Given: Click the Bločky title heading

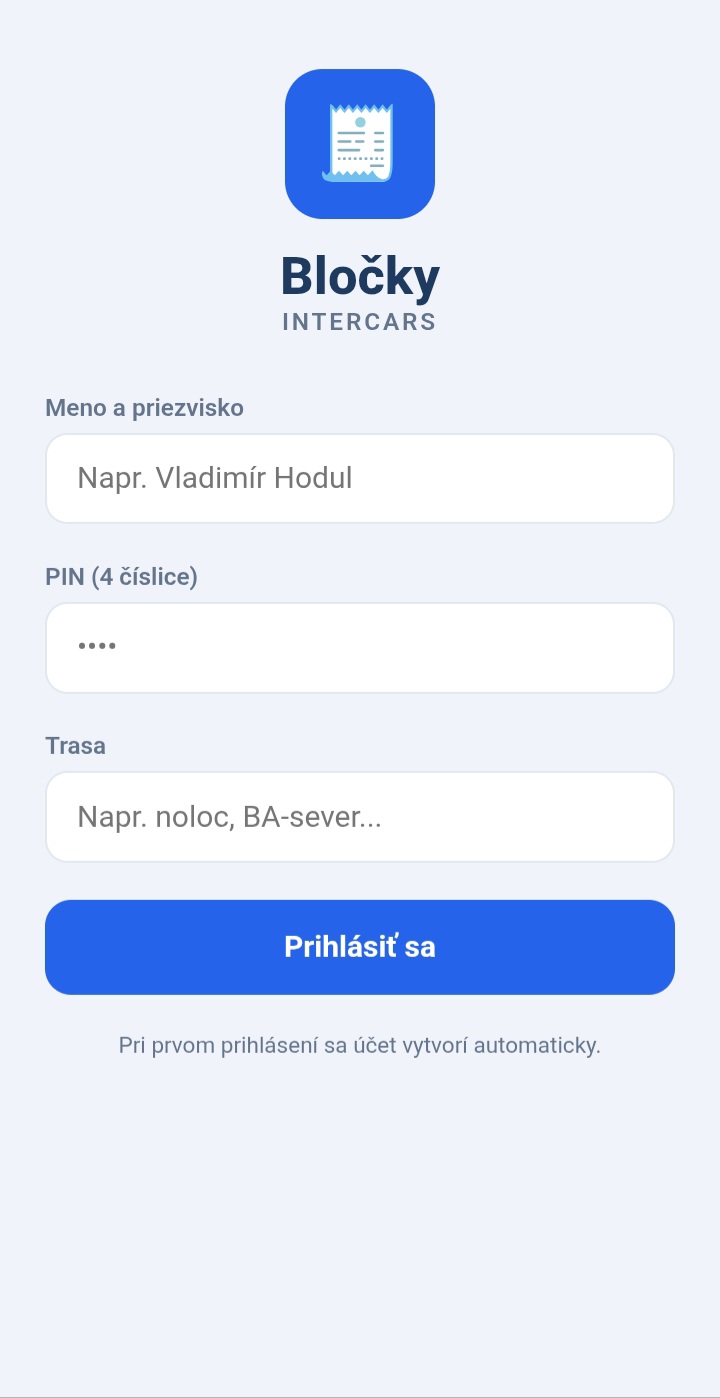Looking at the screenshot, I should coord(360,277).
